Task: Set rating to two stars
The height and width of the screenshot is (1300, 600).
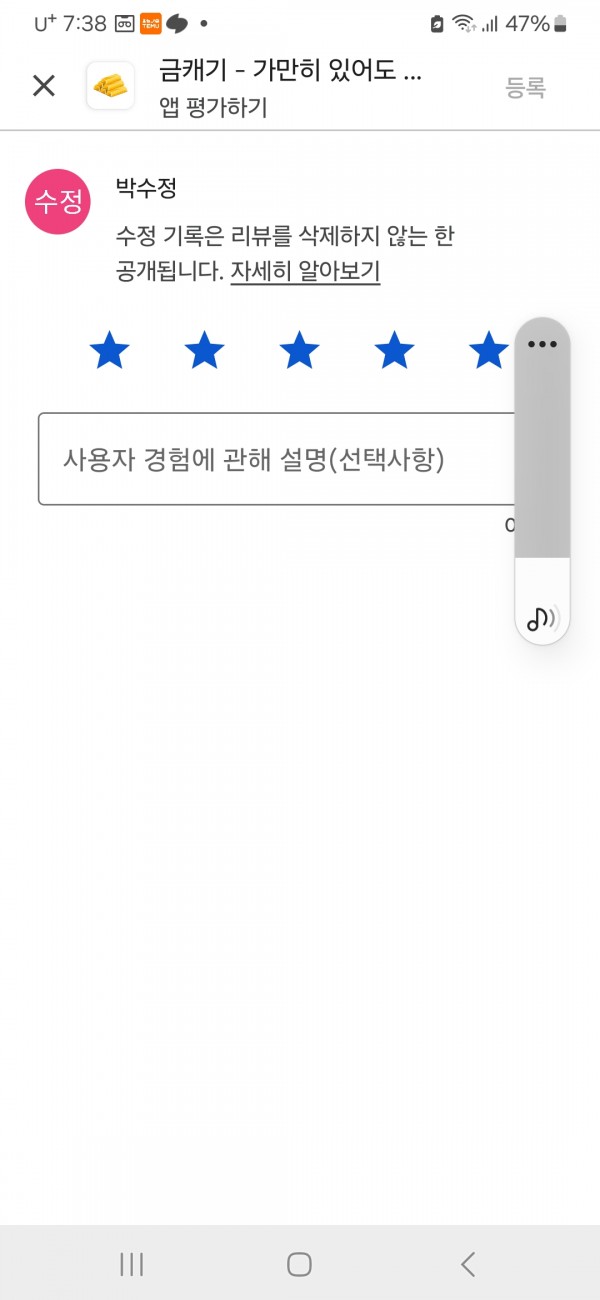Action: point(204,351)
